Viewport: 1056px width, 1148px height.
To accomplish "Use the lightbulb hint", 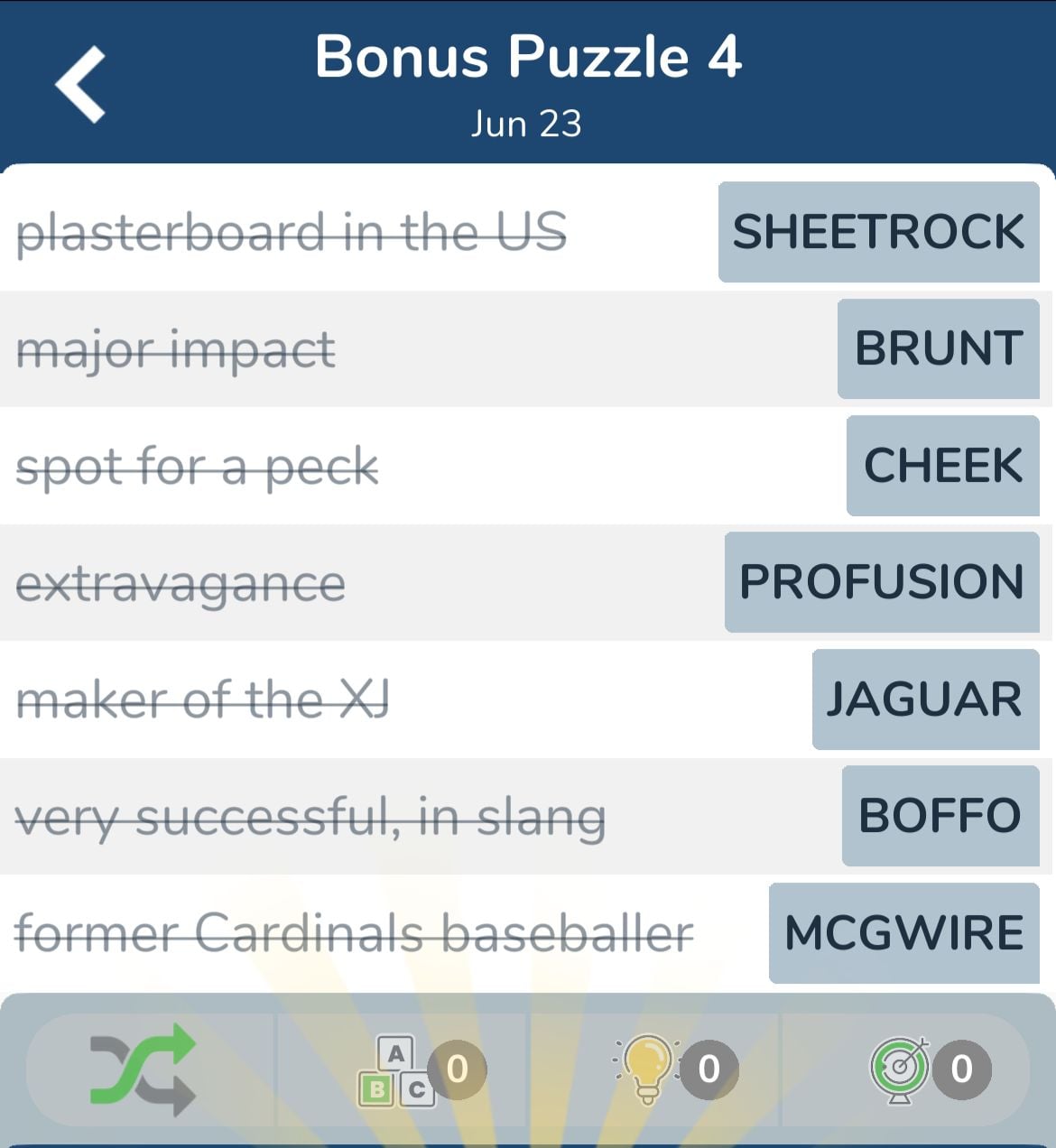I will [x=647, y=1069].
